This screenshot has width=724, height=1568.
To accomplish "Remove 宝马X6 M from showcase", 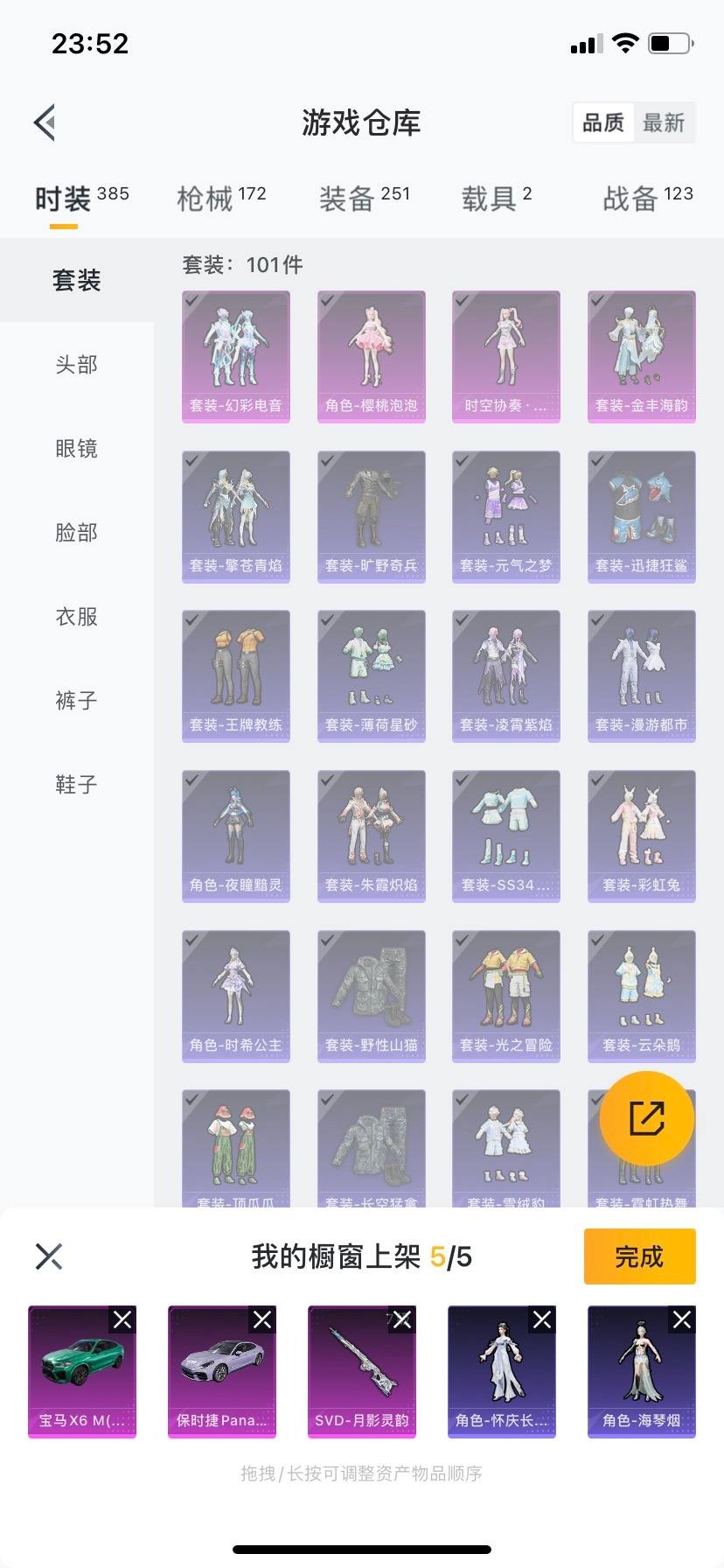I will coord(122,1319).
